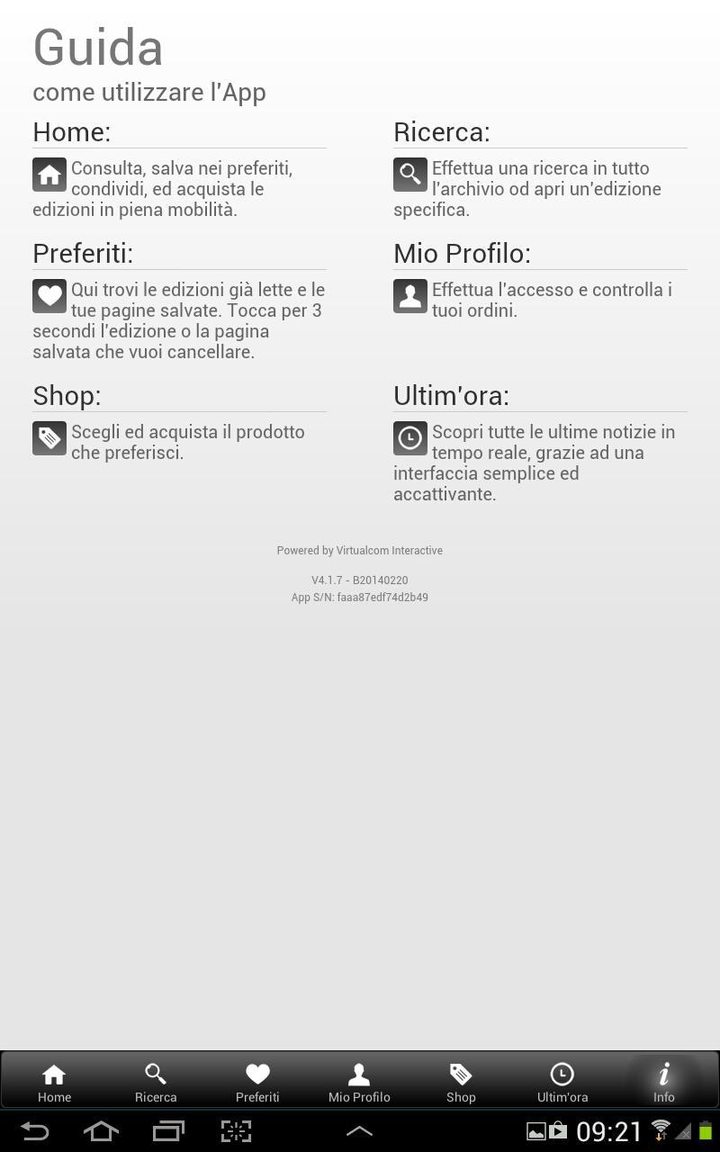Screen dimensions: 720x1152
Task: Click the home icon beside the Home description
Action: (x=49, y=174)
